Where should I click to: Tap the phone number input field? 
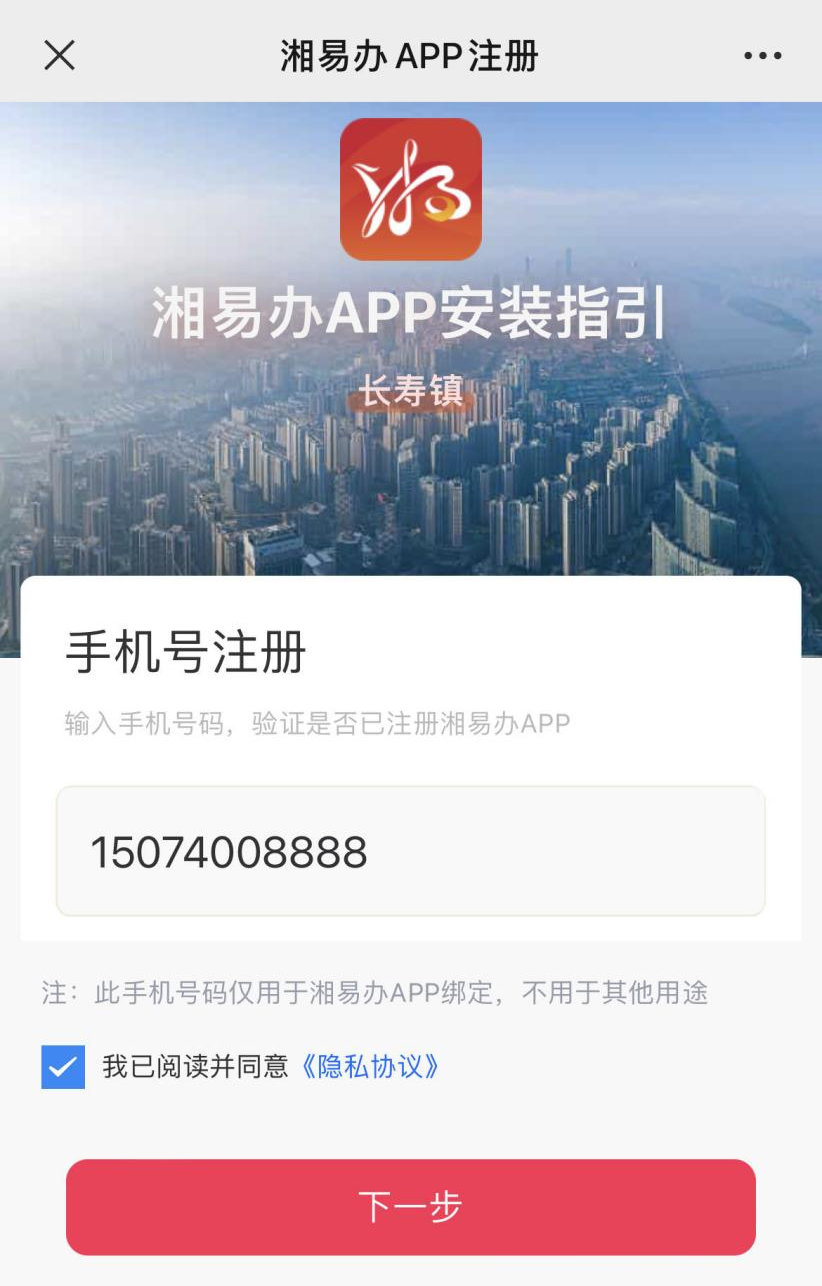coord(410,851)
